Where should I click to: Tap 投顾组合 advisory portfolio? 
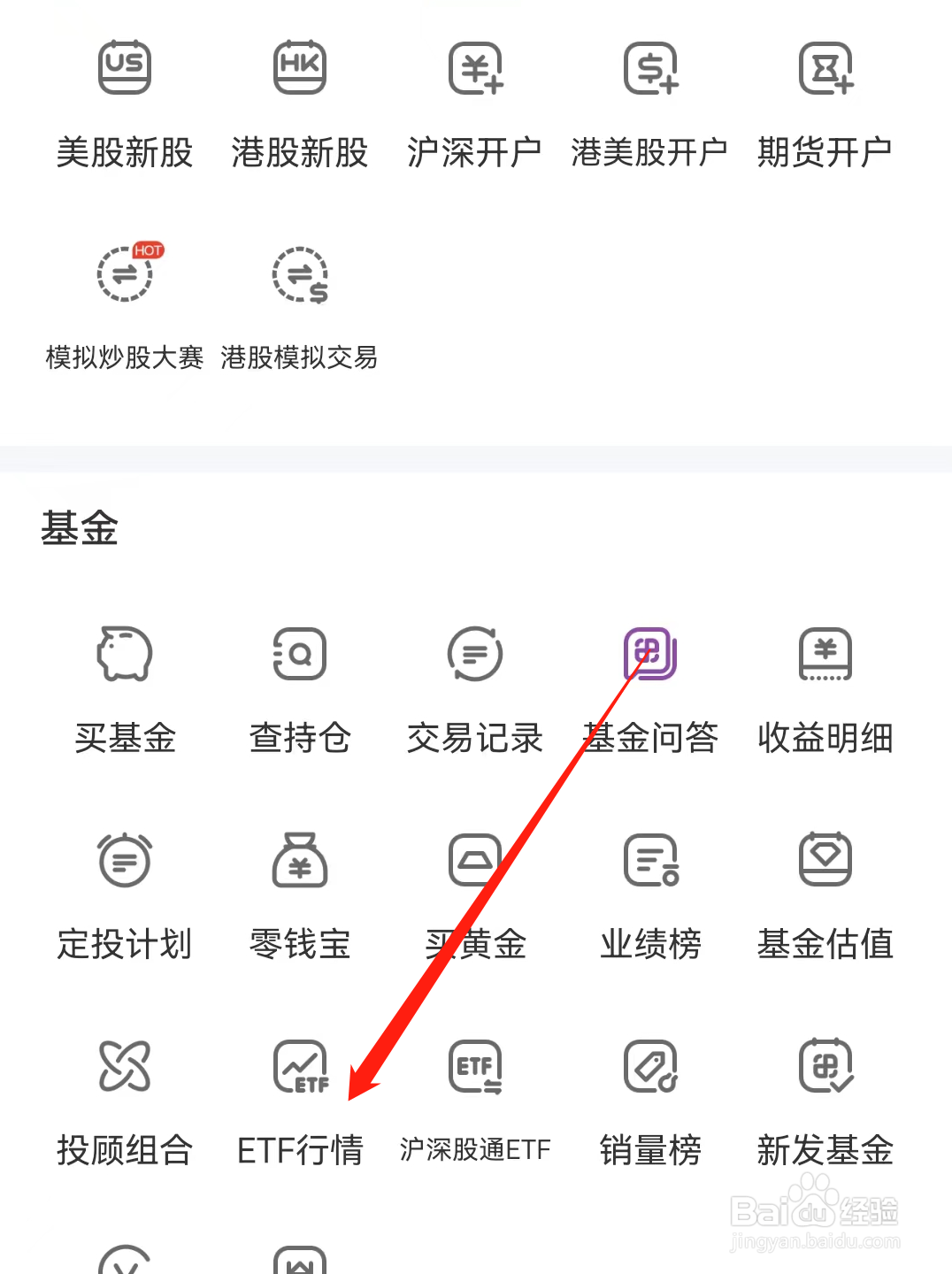coord(124,1101)
